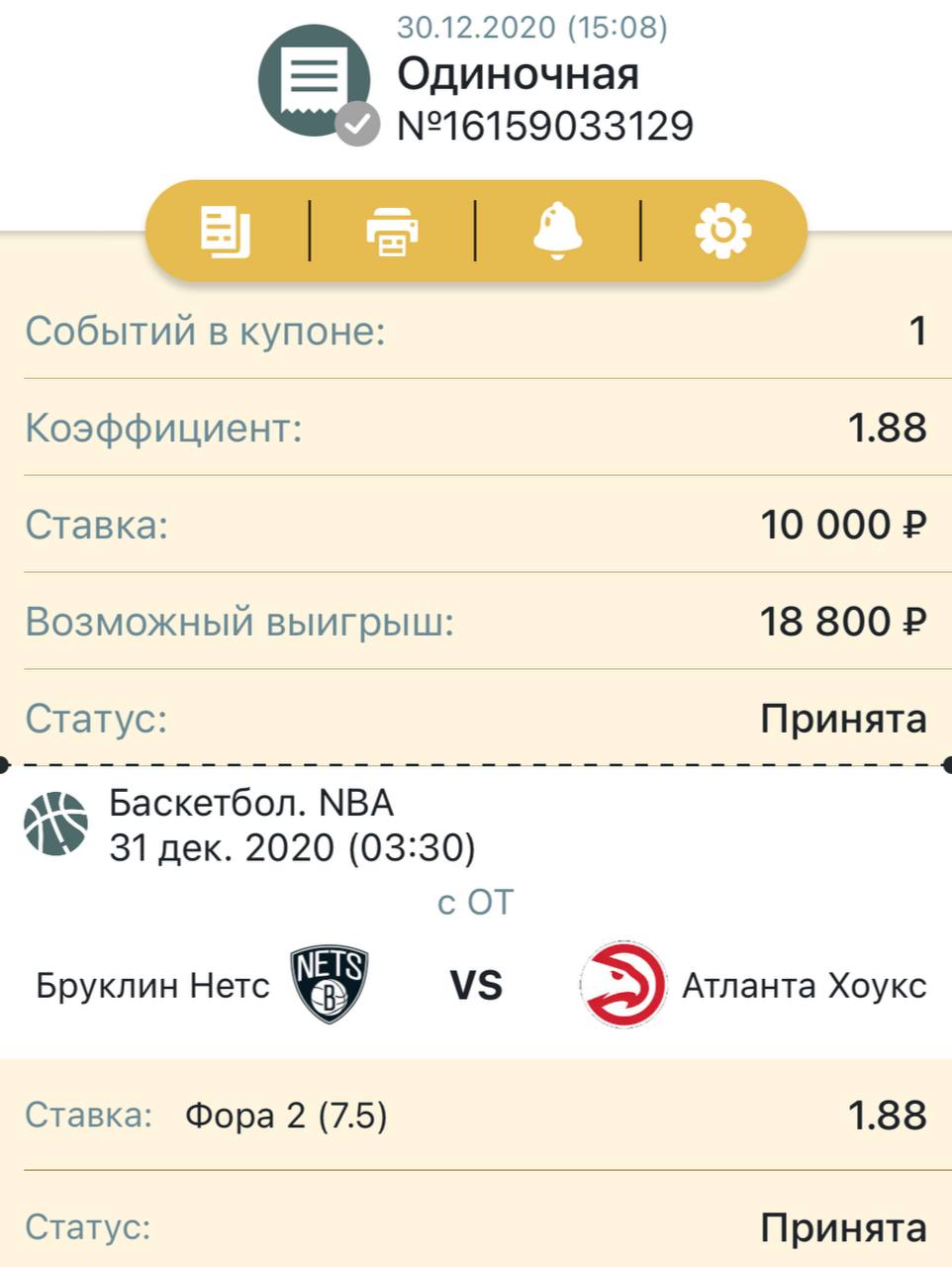Copy the bet slip details

point(227,232)
